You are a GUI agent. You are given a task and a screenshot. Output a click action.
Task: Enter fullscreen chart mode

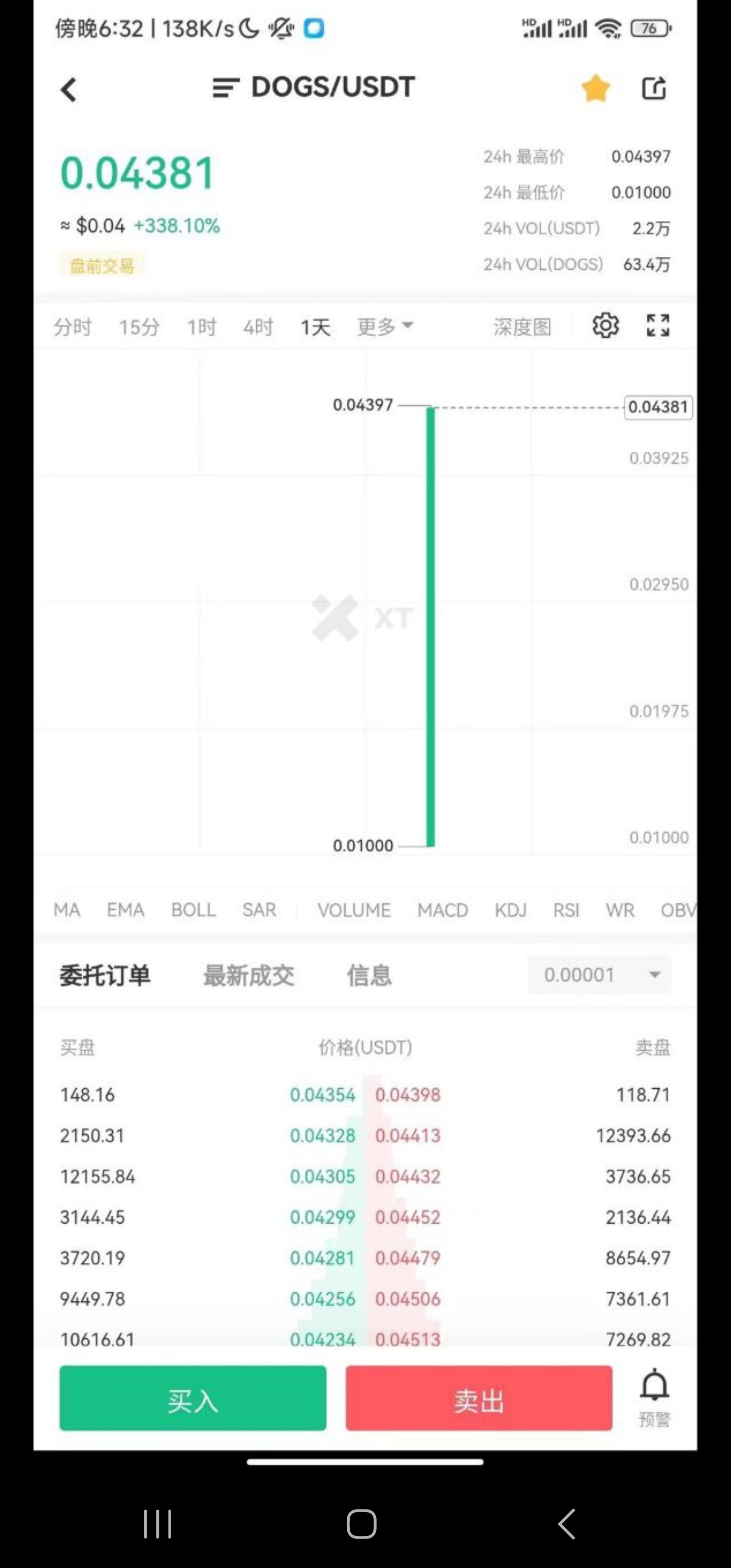click(x=657, y=325)
